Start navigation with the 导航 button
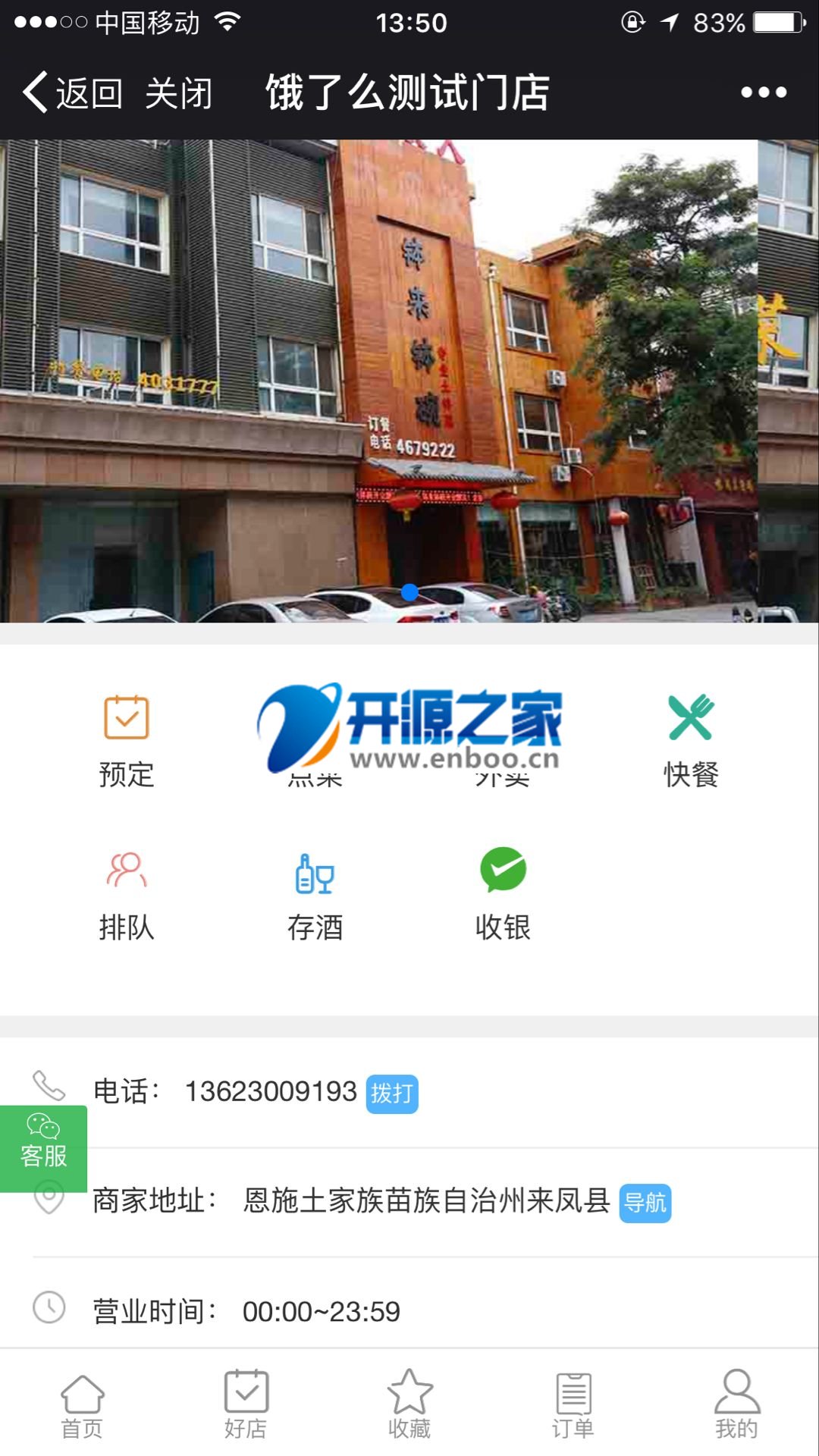Screen dimensions: 819x1456 coord(645,1203)
